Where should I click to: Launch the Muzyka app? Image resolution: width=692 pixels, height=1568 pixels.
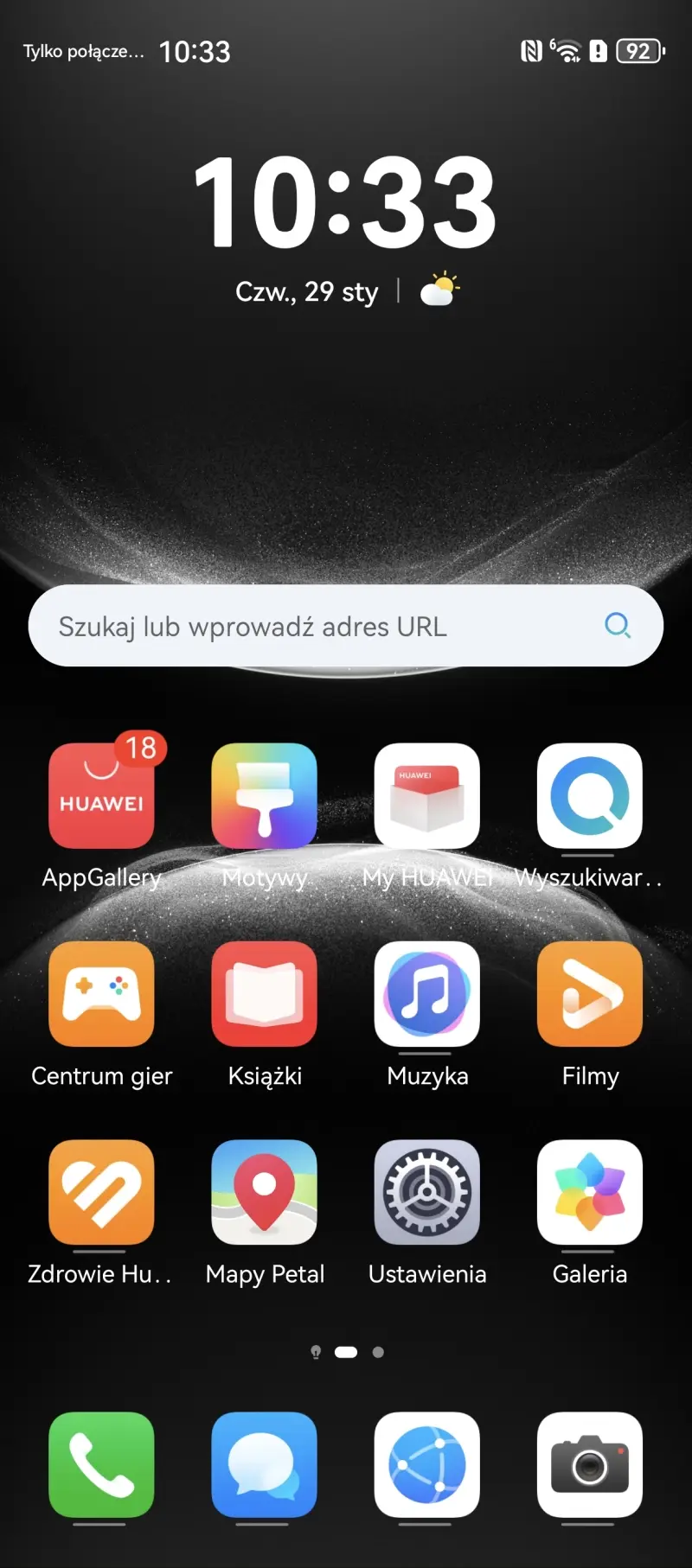click(x=426, y=994)
